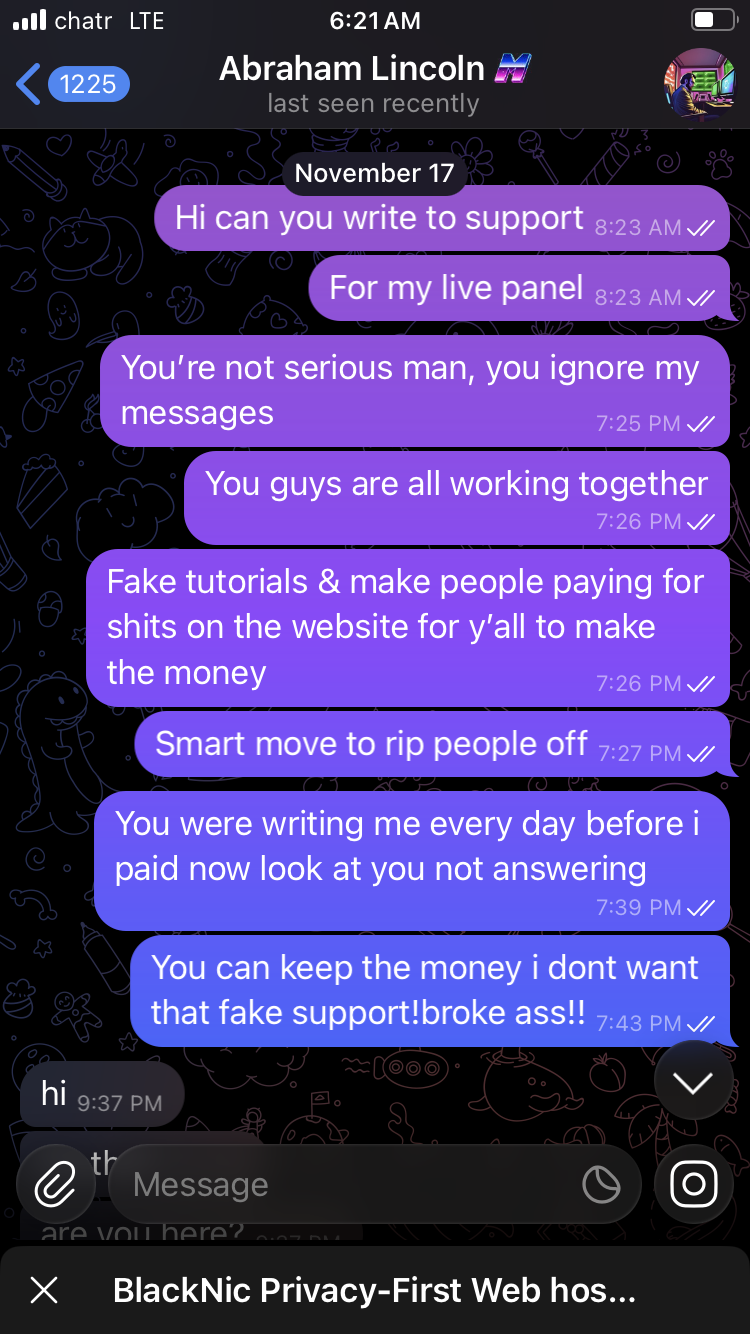Jump to latest messages with the down arrow
Viewport: 750px width, 1334px height.
[693, 1082]
